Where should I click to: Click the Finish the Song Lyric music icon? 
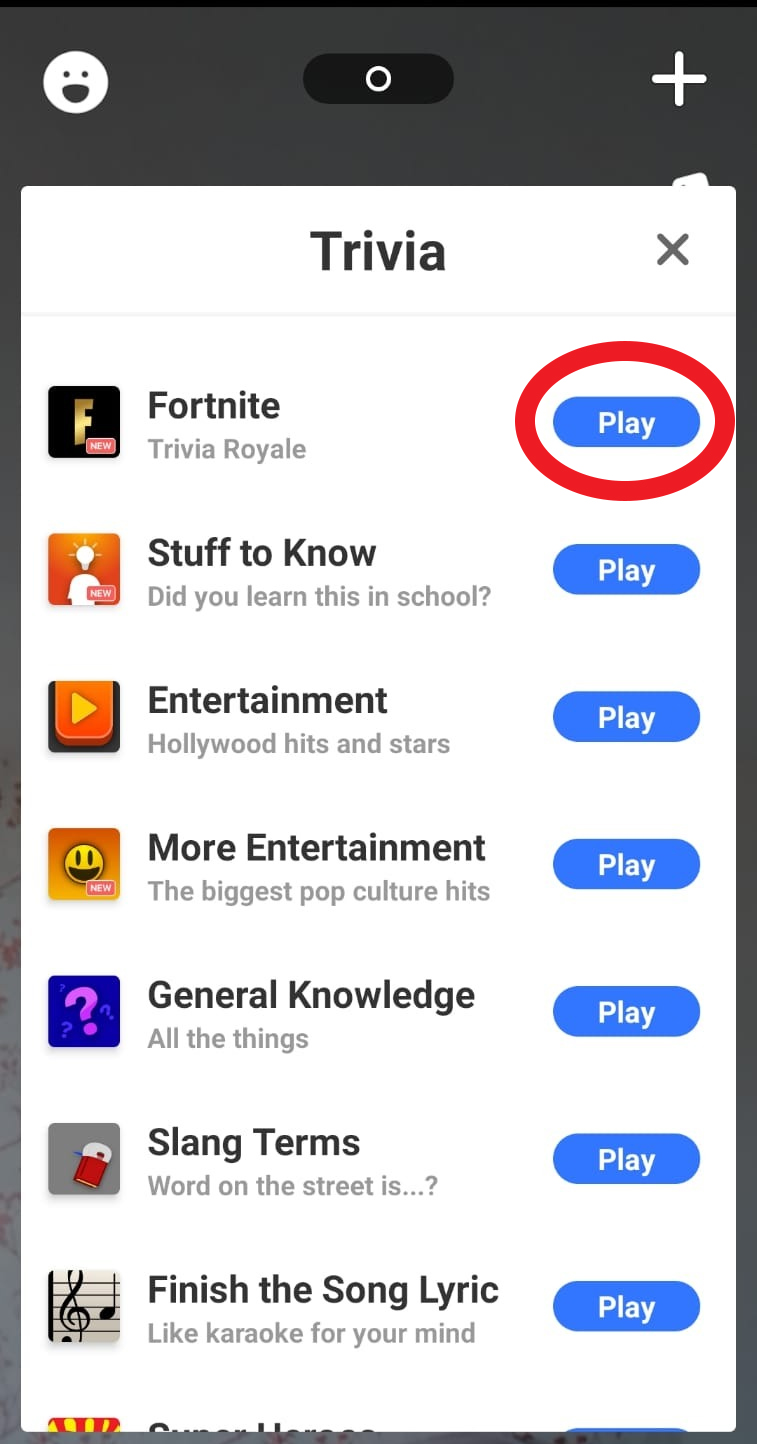click(x=84, y=1306)
